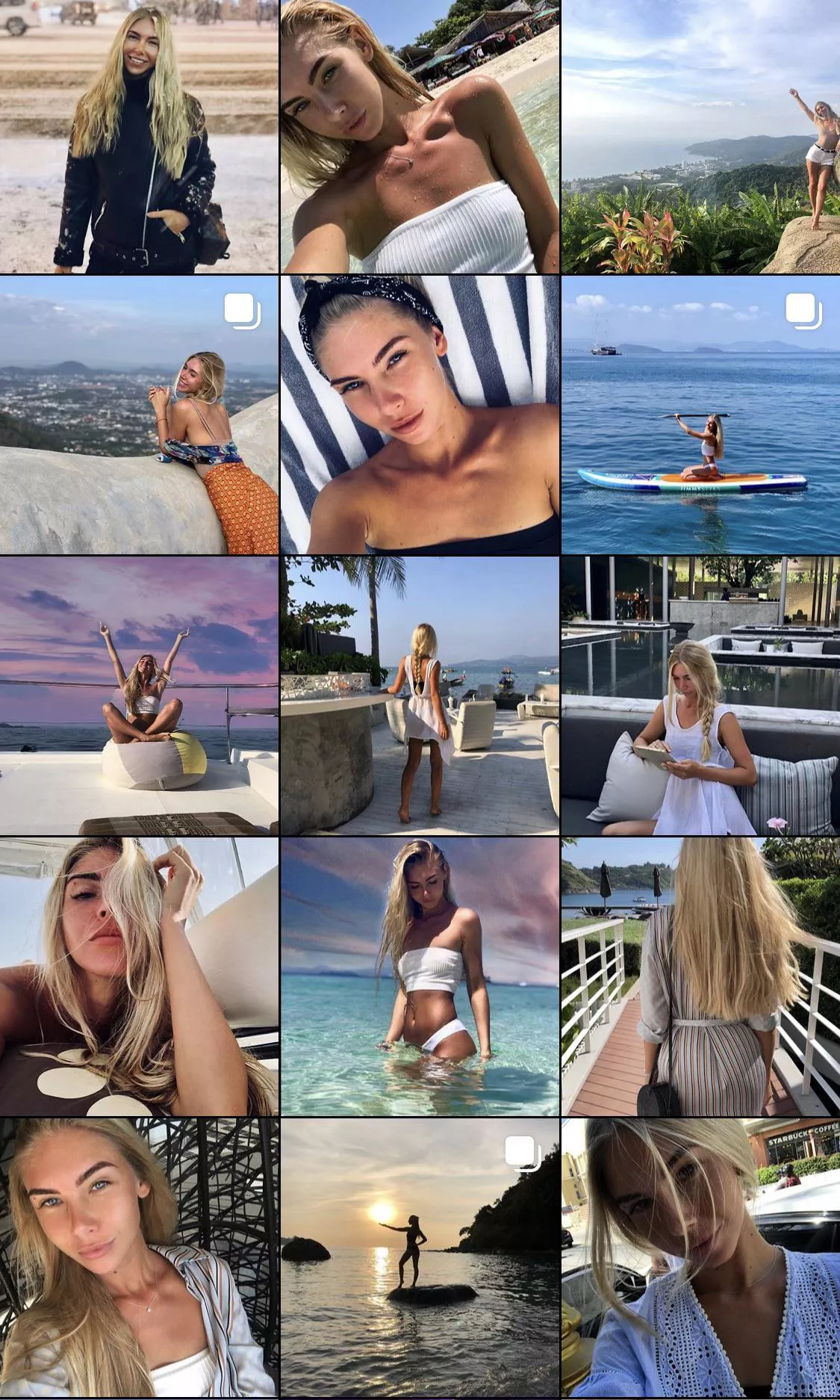Open the paddleboard carousel post on blue sea

pyautogui.click(x=700, y=415)
